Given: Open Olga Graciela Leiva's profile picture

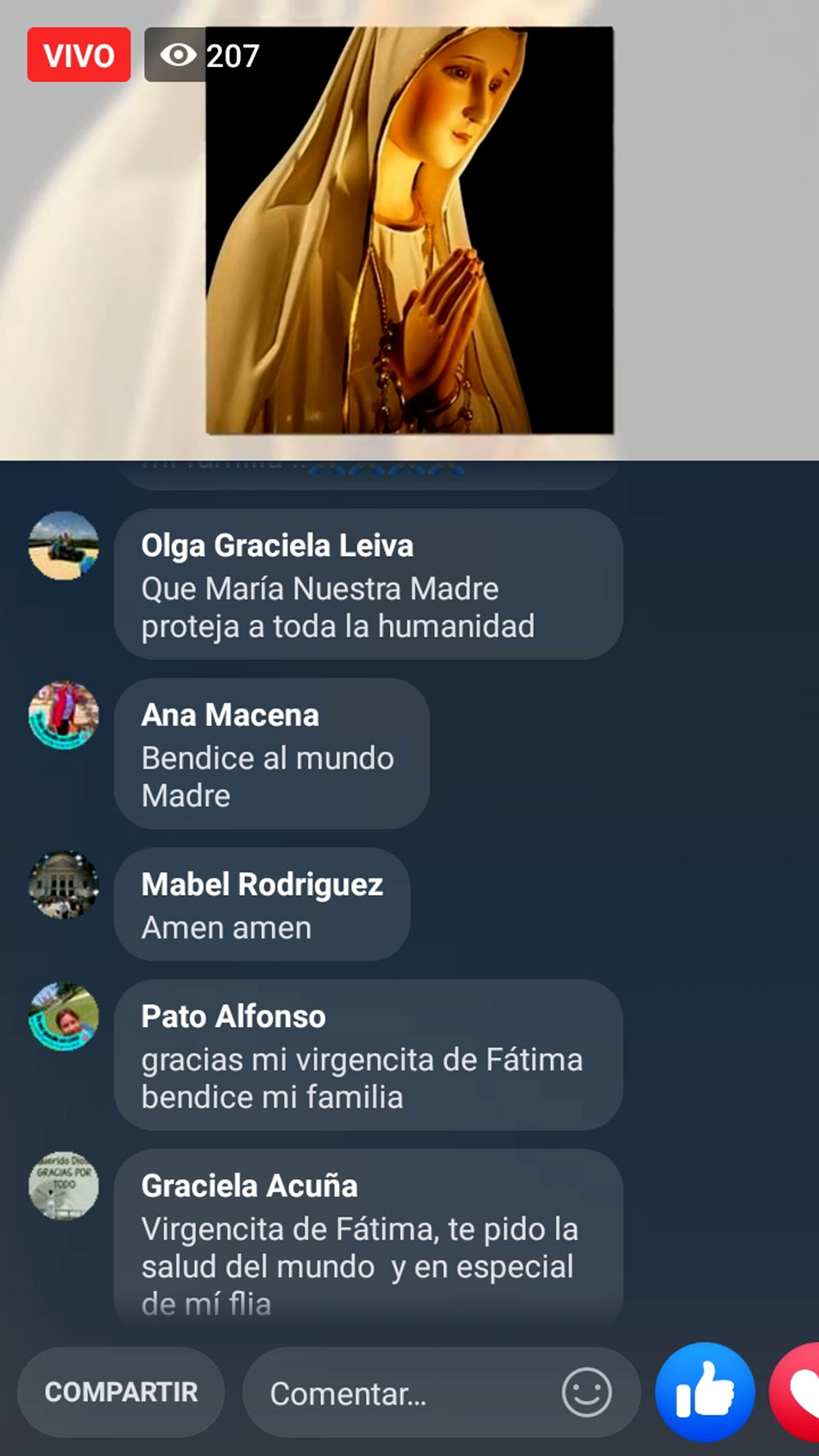Looking at the screenshot, I should (x=64, y=545).
